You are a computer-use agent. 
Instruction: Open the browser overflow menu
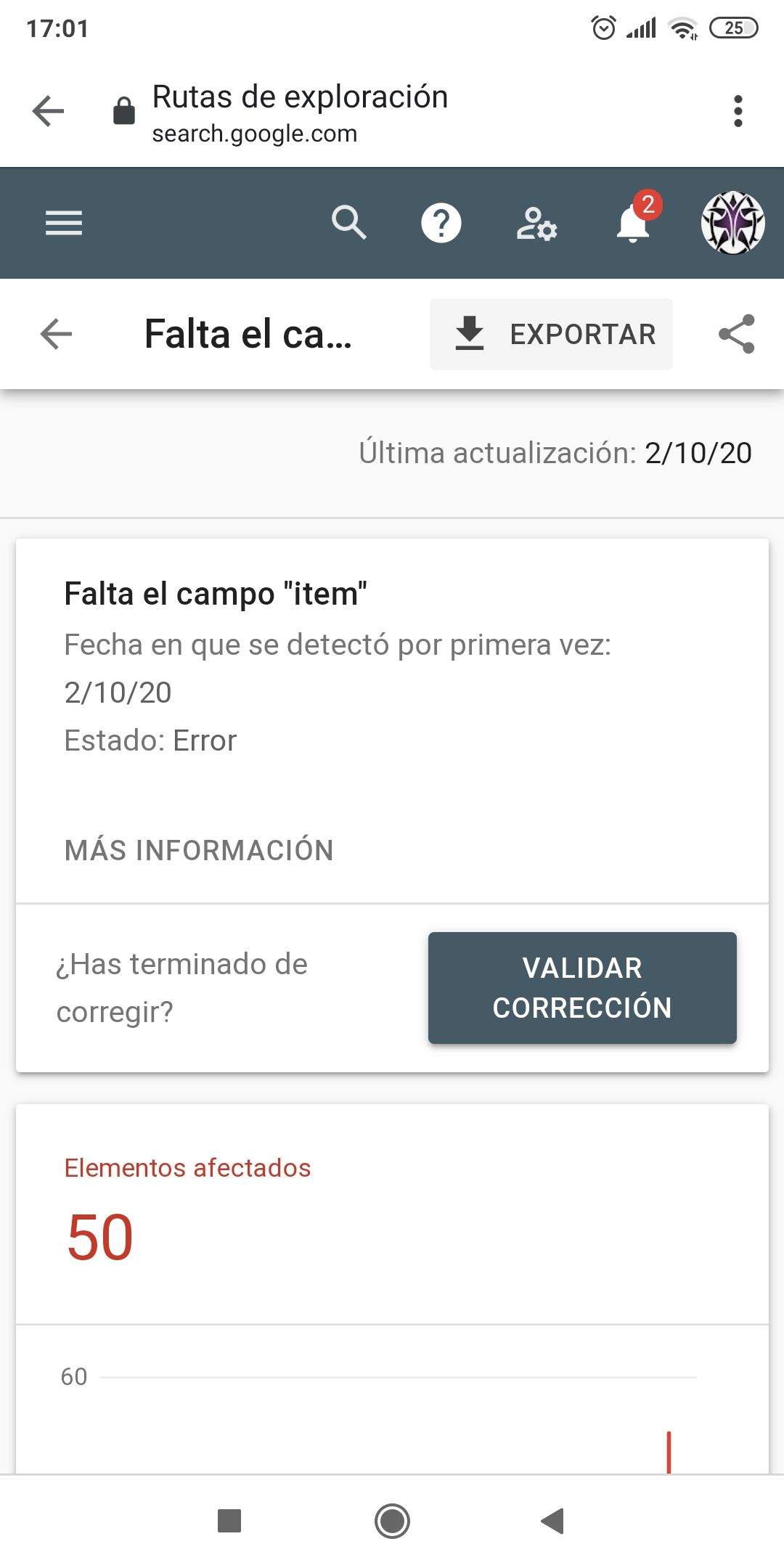tap(738, 111)
